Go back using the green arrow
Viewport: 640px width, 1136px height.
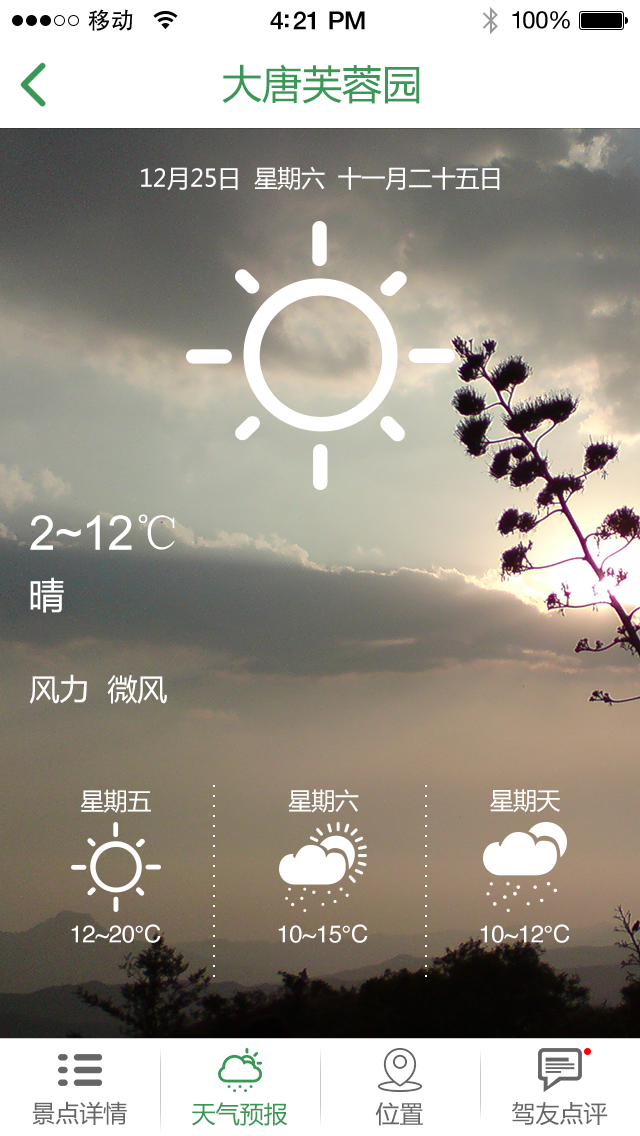(33, 85)
